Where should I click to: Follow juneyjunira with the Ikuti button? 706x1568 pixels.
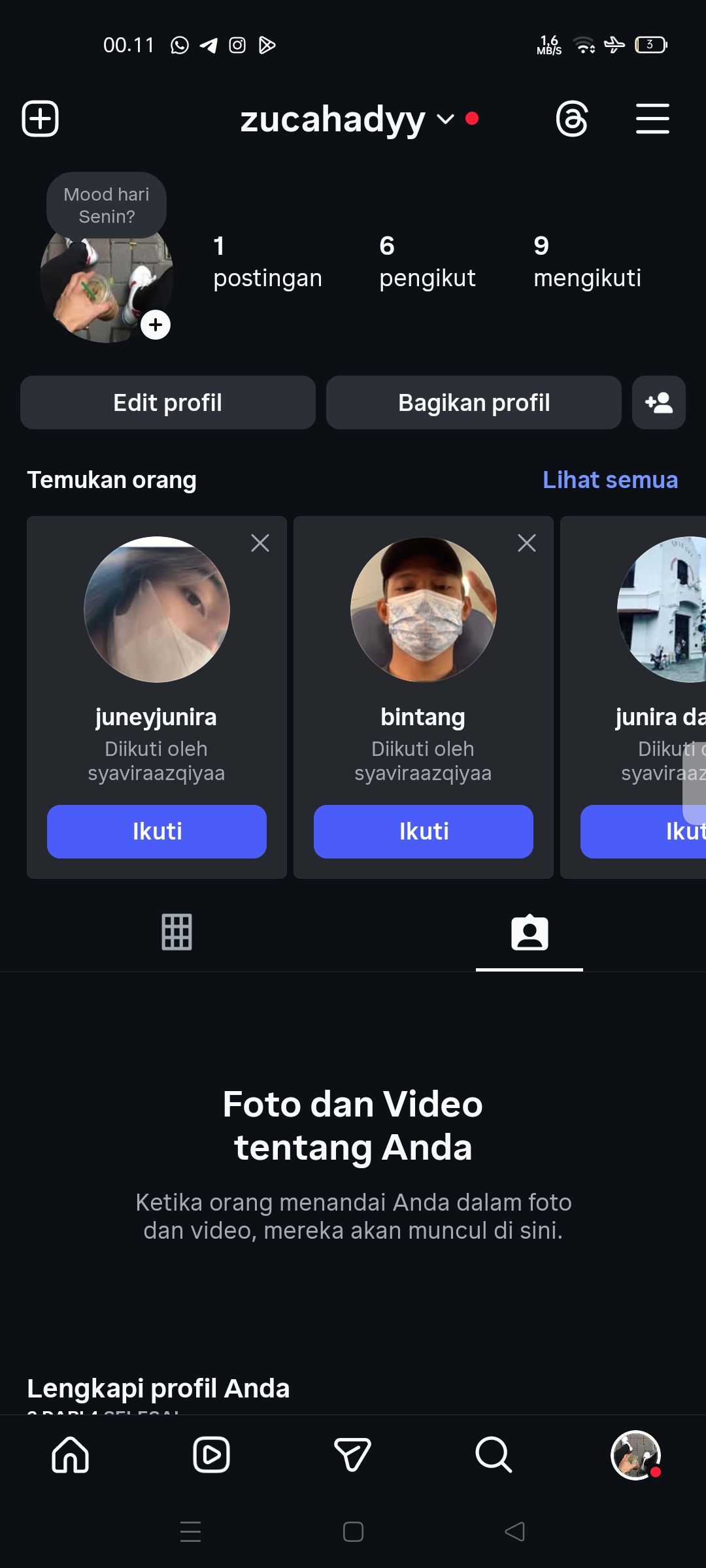click(x=157, y=832)
